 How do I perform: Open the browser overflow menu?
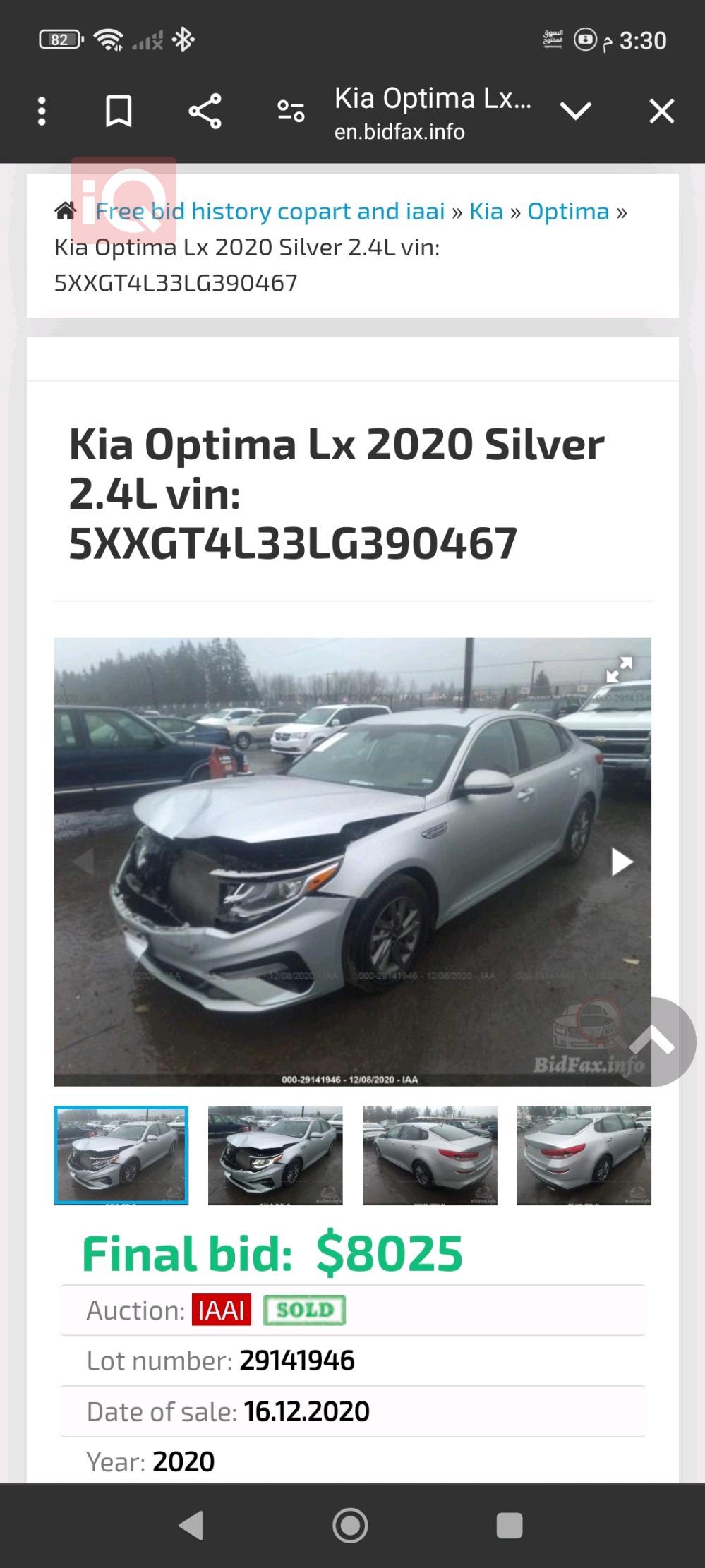pos(42,111)
